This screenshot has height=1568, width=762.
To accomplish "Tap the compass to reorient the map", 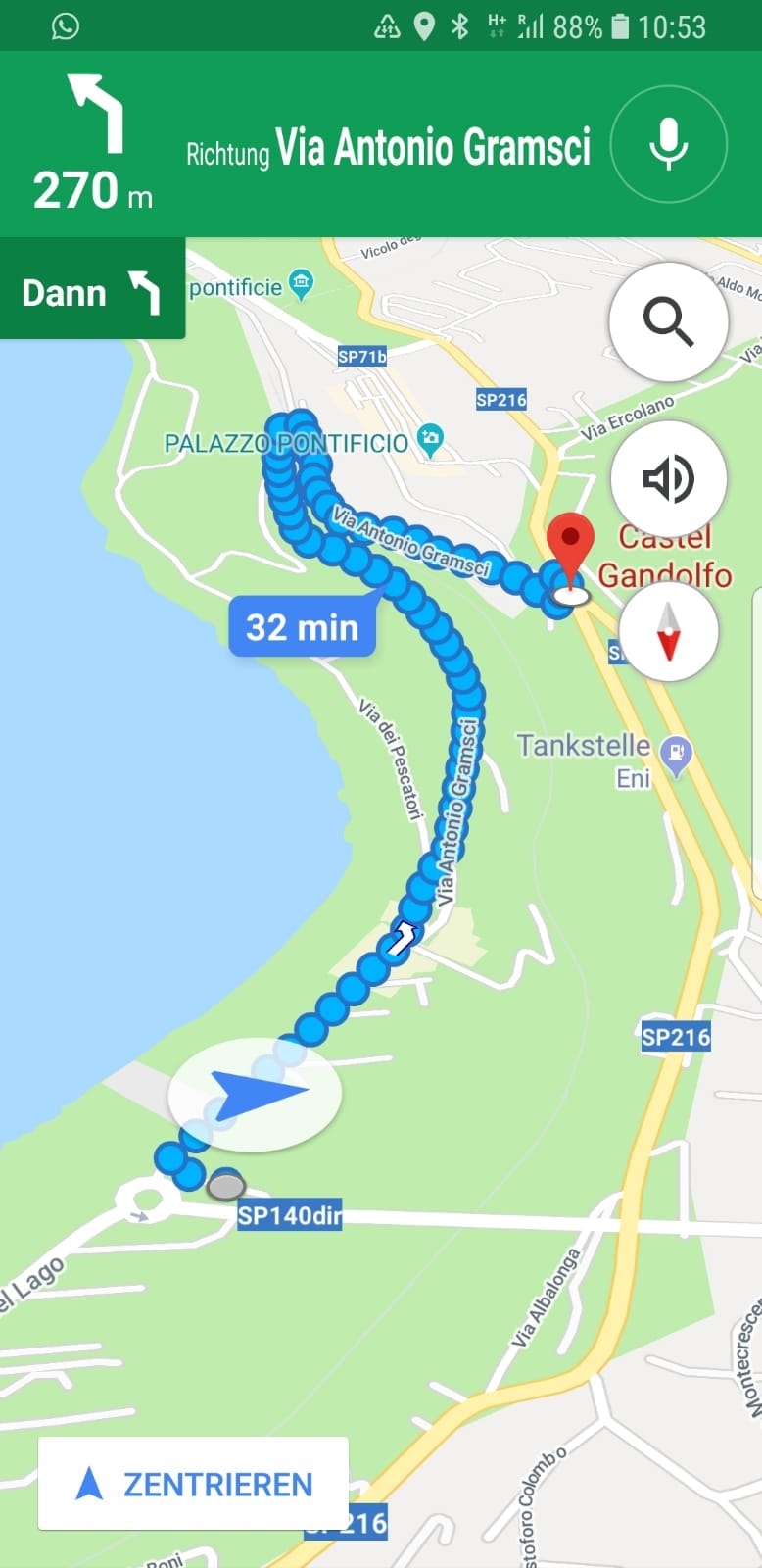I will point(668,630).
